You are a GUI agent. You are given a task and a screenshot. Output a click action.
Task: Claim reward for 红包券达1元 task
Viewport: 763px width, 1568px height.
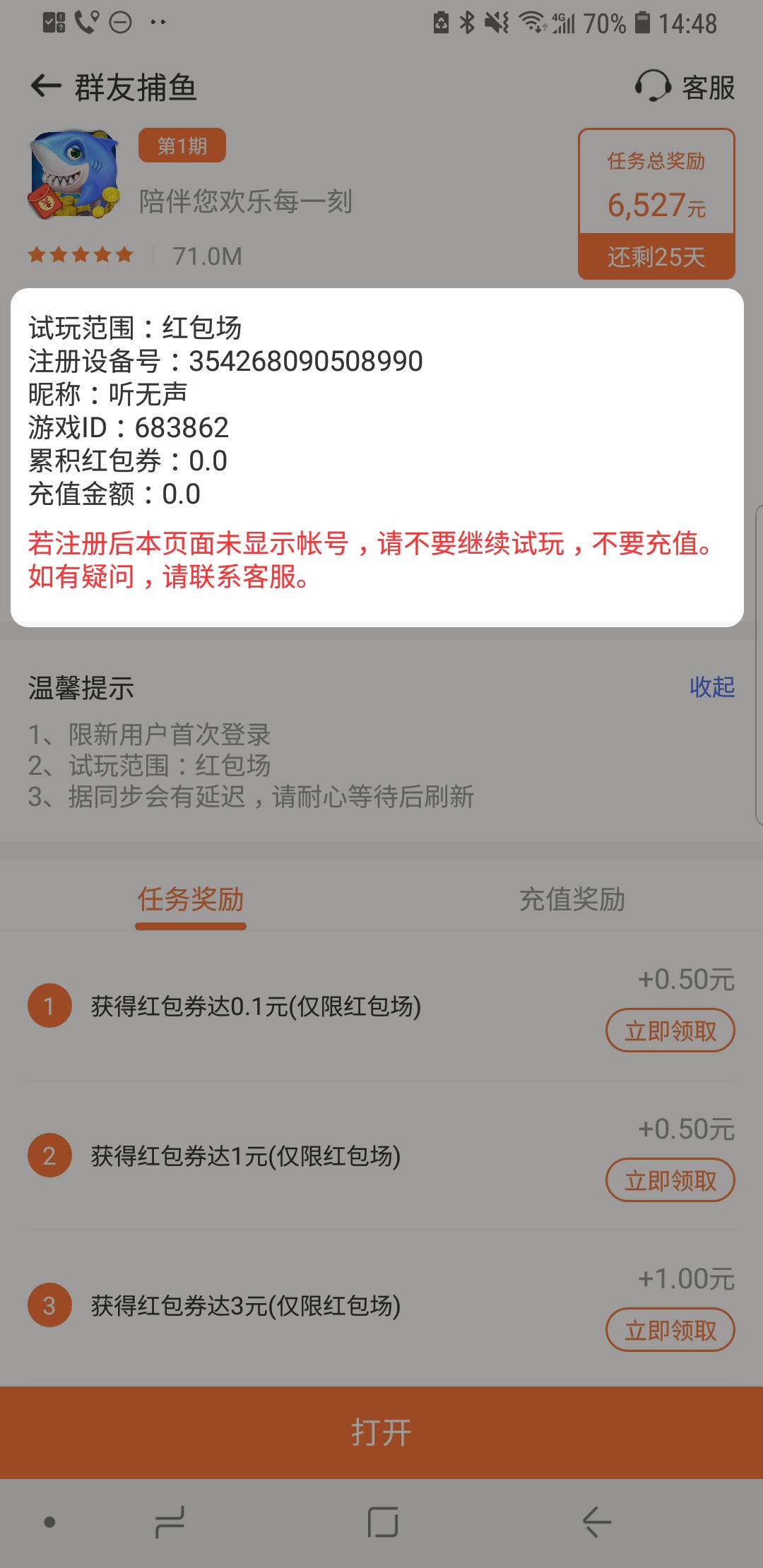670,1180
